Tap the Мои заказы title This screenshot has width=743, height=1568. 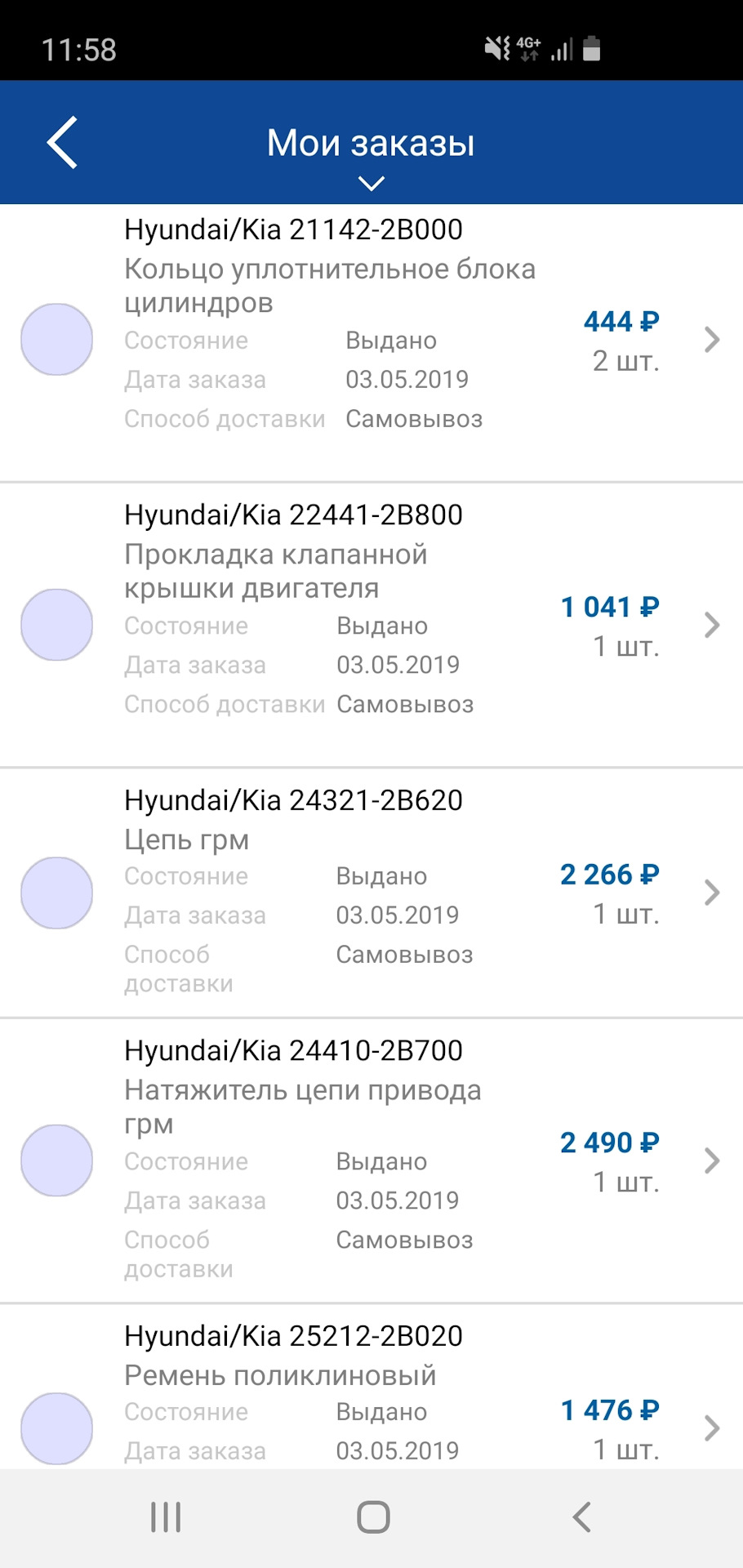(371, 142)
